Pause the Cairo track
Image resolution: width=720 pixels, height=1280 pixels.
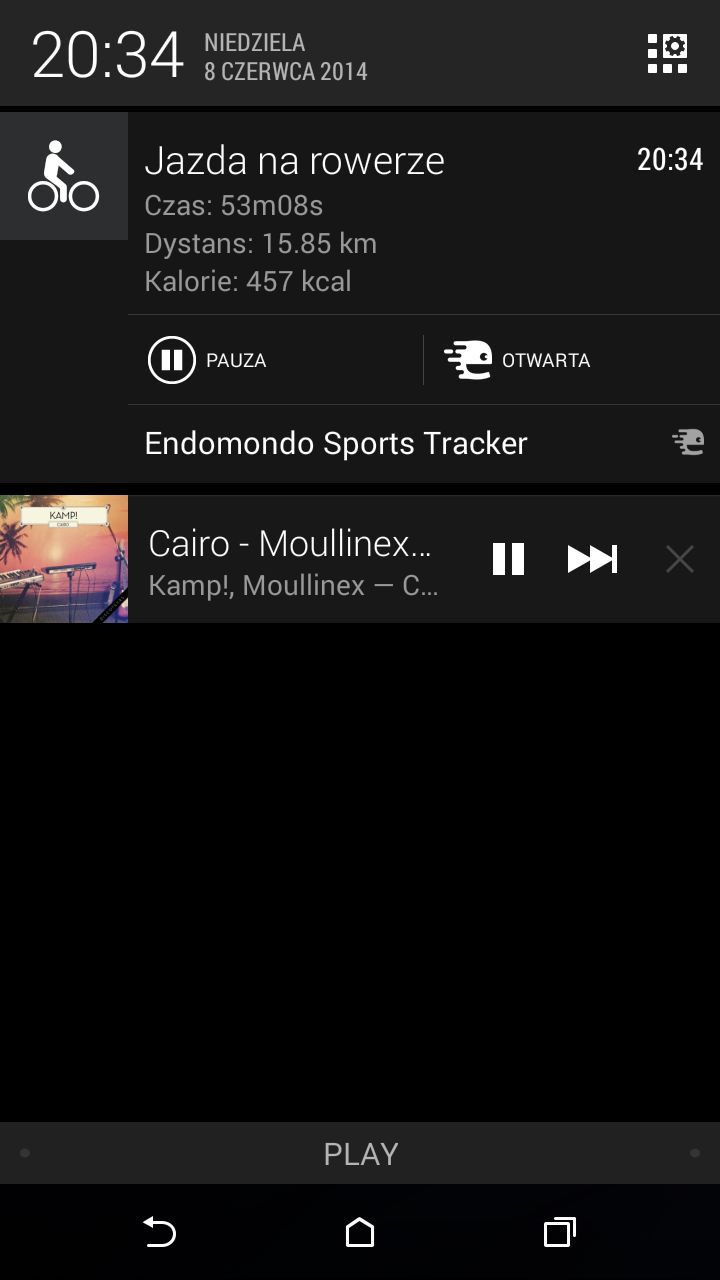tap(508, 559)
